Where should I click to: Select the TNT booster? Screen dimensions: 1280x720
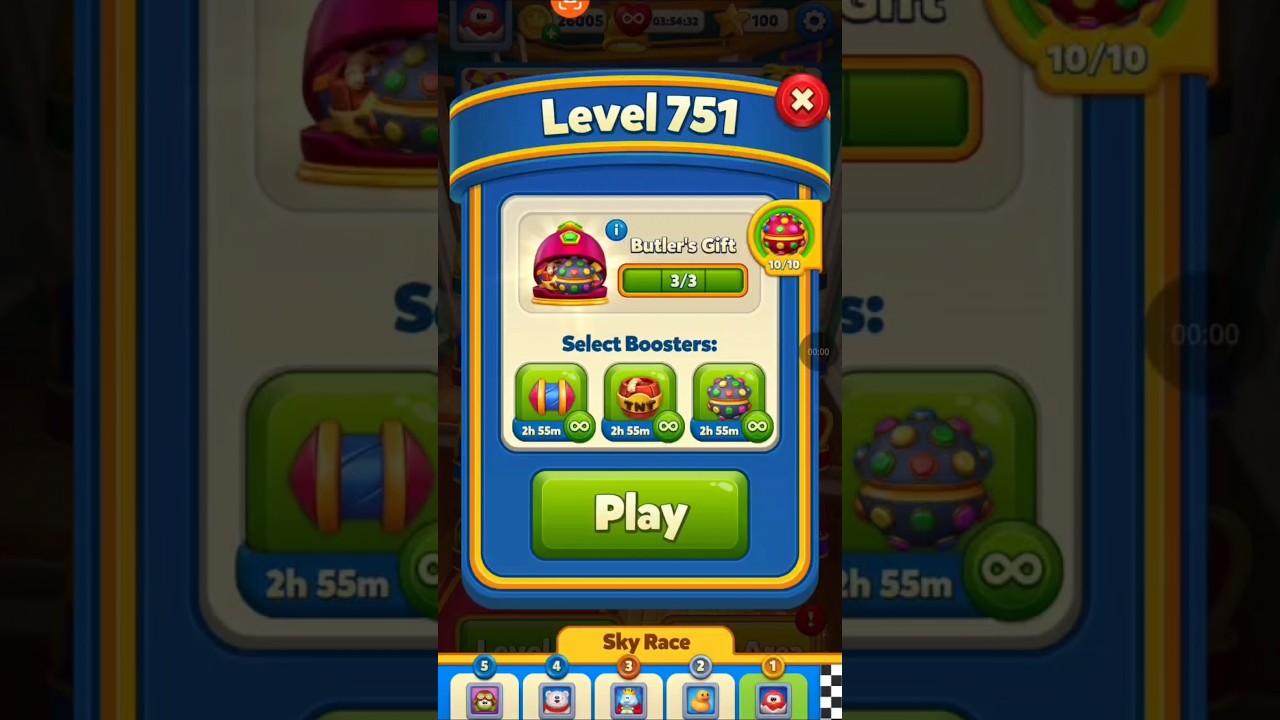(x=640, y=402)
